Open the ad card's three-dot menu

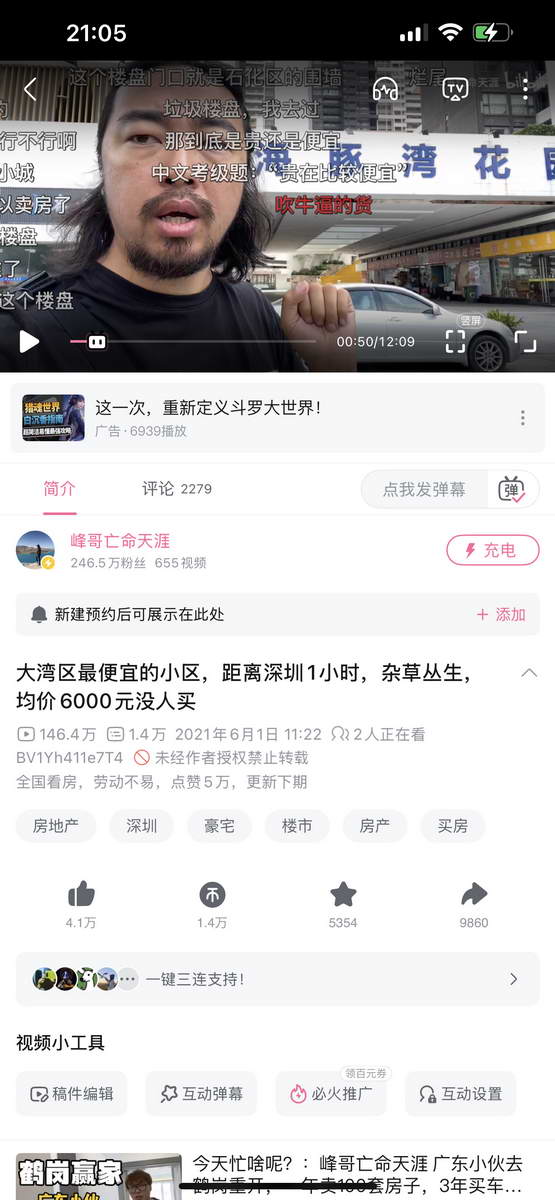click(x=522, y=418)
